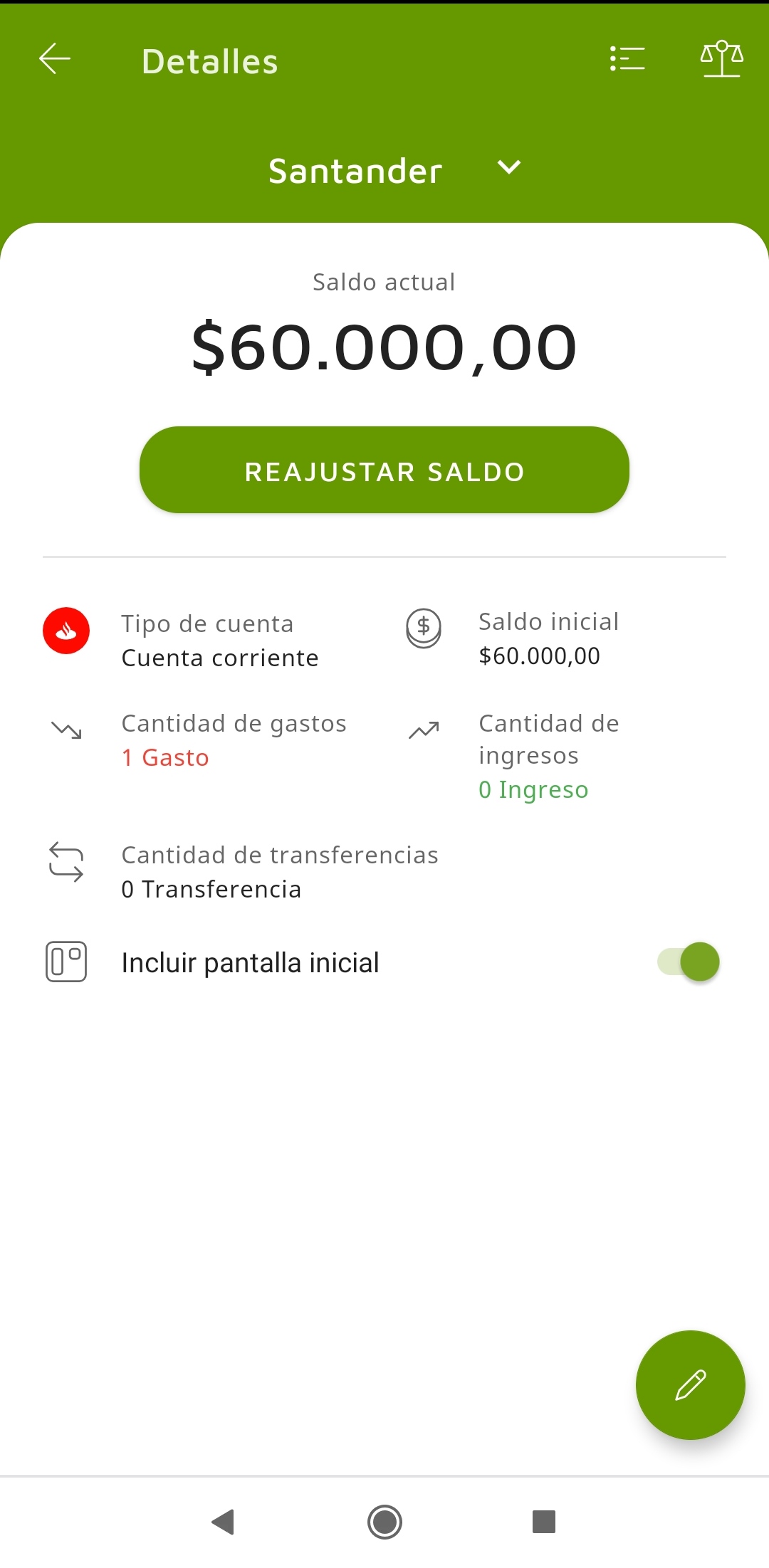The image size is (769, 1568).
Task: Open the balance scale icon
Action: tap(721, 59)
